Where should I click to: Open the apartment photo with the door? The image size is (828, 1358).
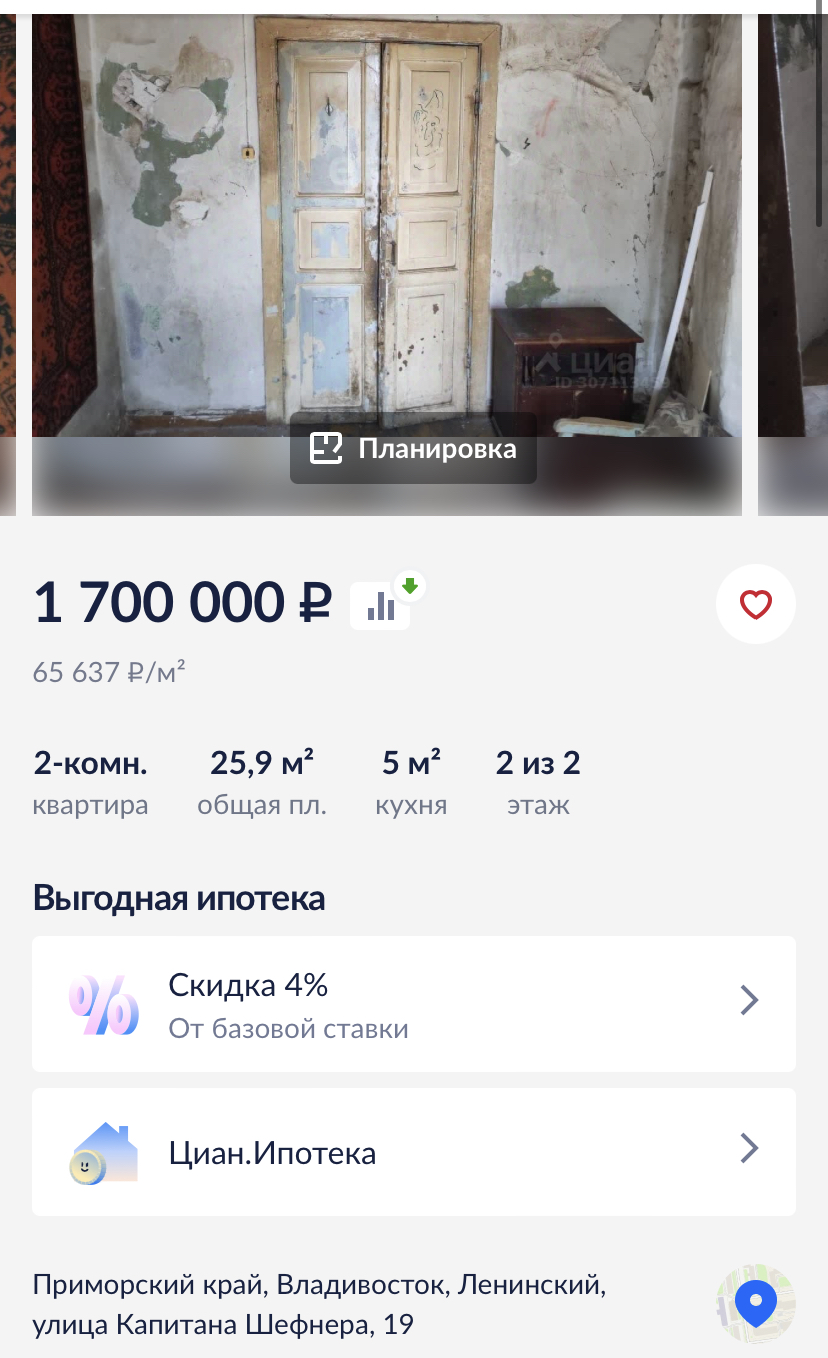tap(386, 220)
